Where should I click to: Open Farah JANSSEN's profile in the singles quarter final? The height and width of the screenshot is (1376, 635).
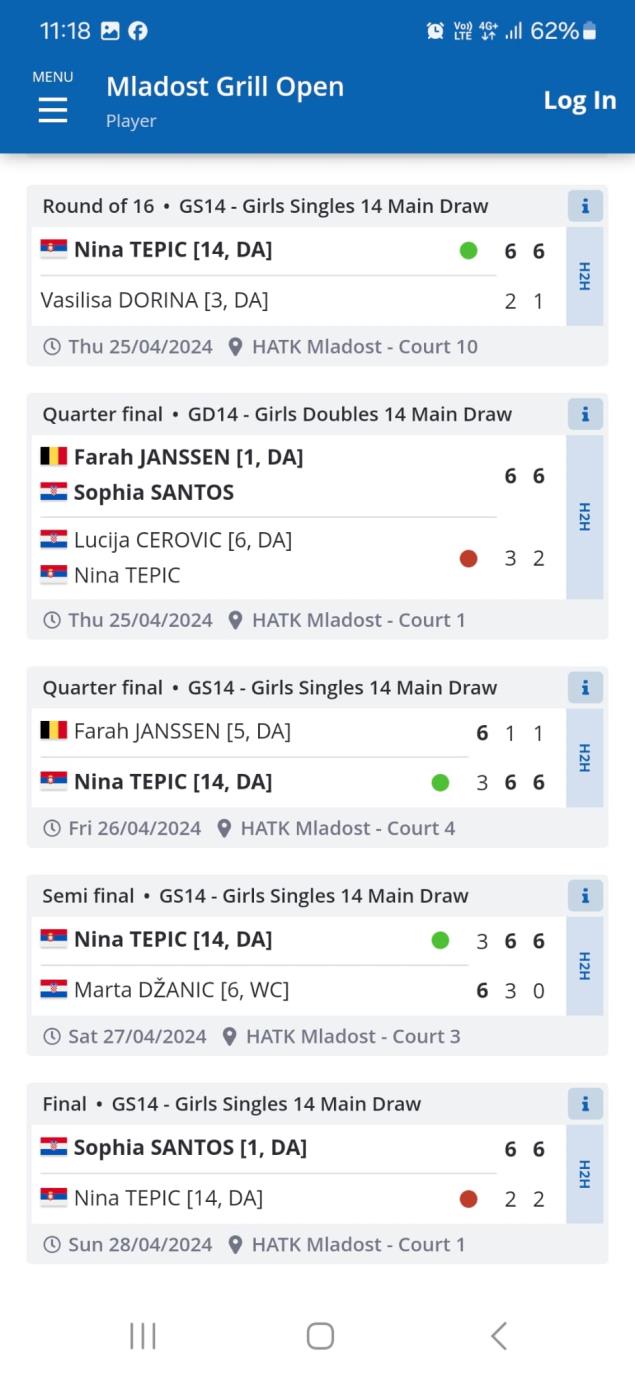click(181, 731)
